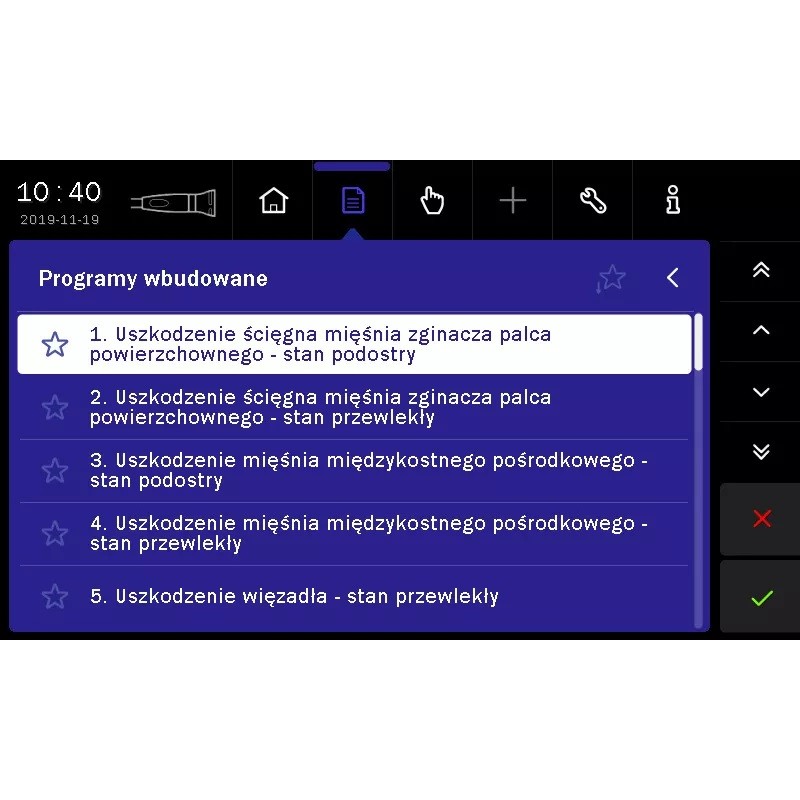Go back from Programy wbudowane

click(673, 278)
